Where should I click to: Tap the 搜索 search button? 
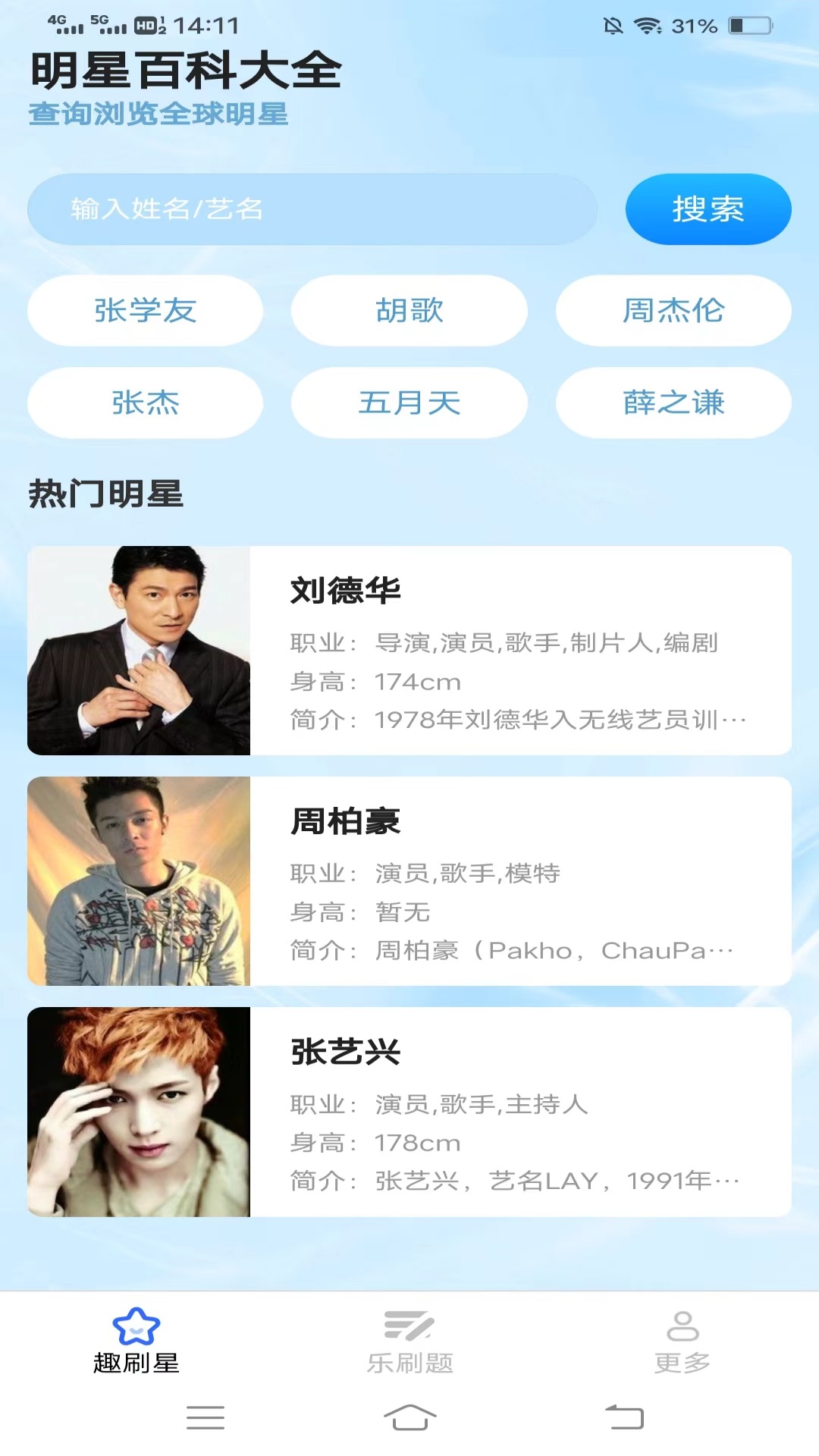[708, 209]
